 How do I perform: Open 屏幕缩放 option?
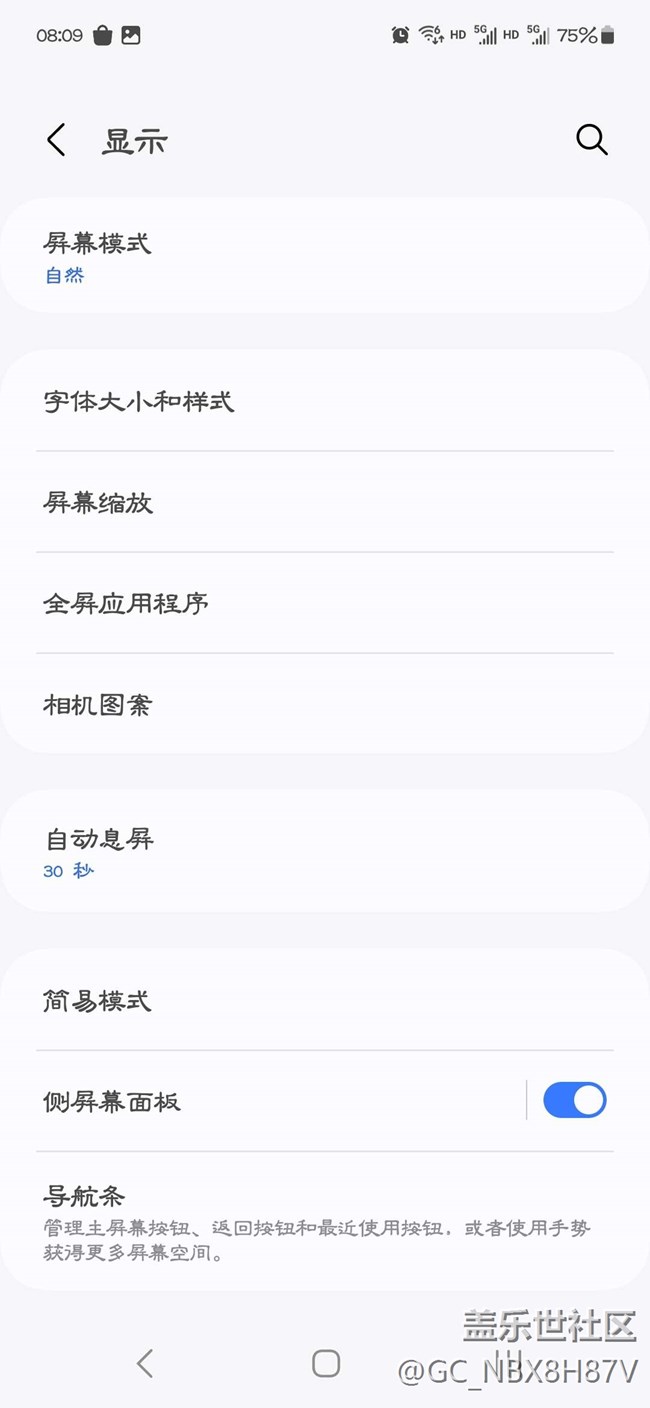click(324, 502)
